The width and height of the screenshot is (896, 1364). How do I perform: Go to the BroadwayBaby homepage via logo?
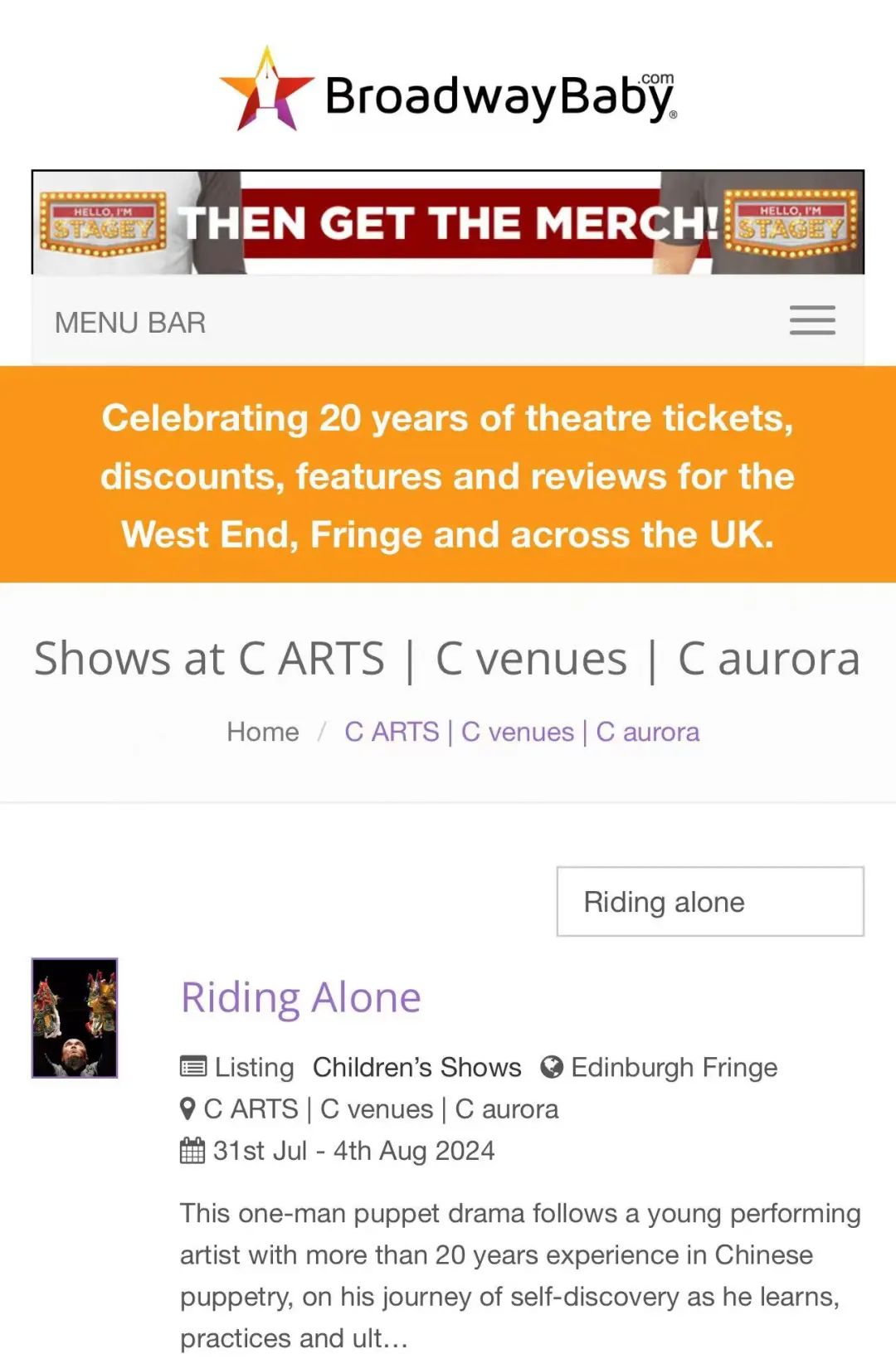point(448,91)
